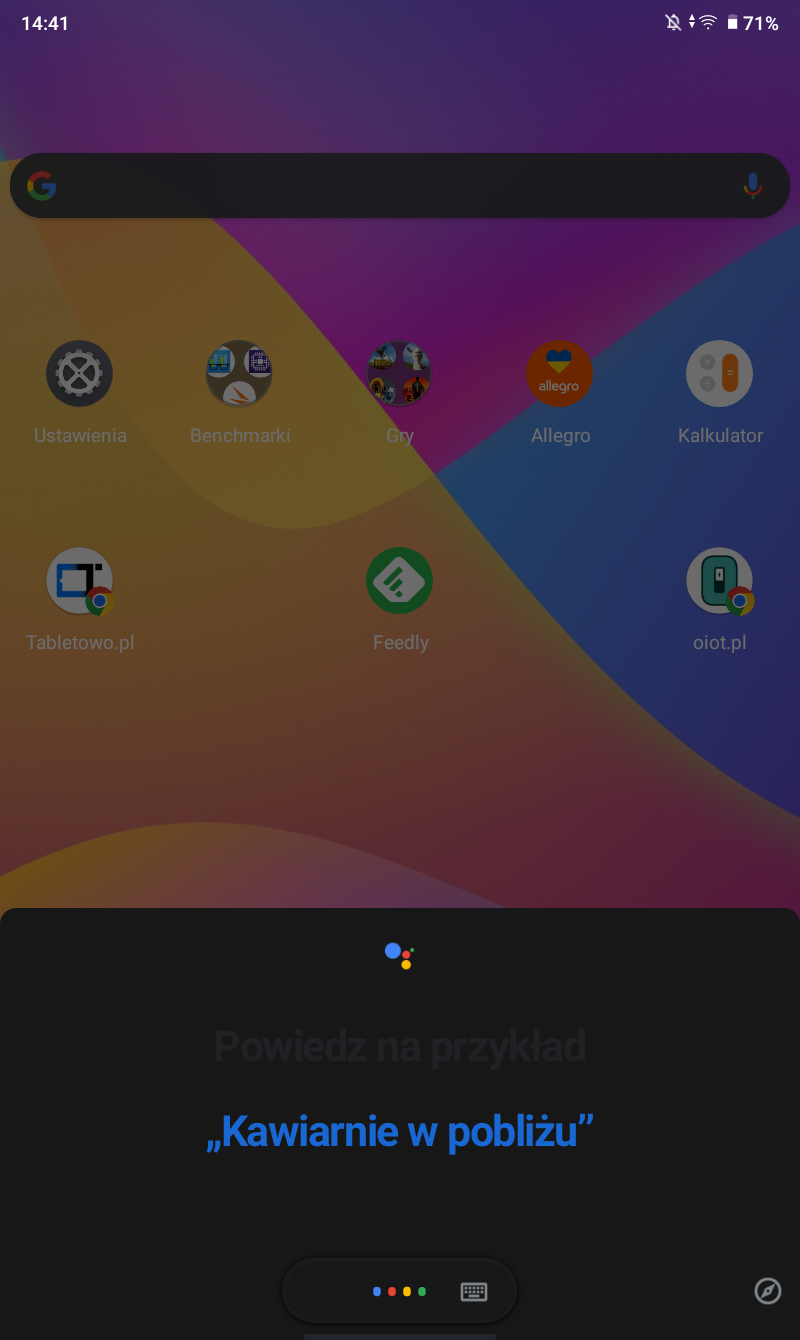Open the Gry folder
800x1340 pixels.
coord(400,375)
